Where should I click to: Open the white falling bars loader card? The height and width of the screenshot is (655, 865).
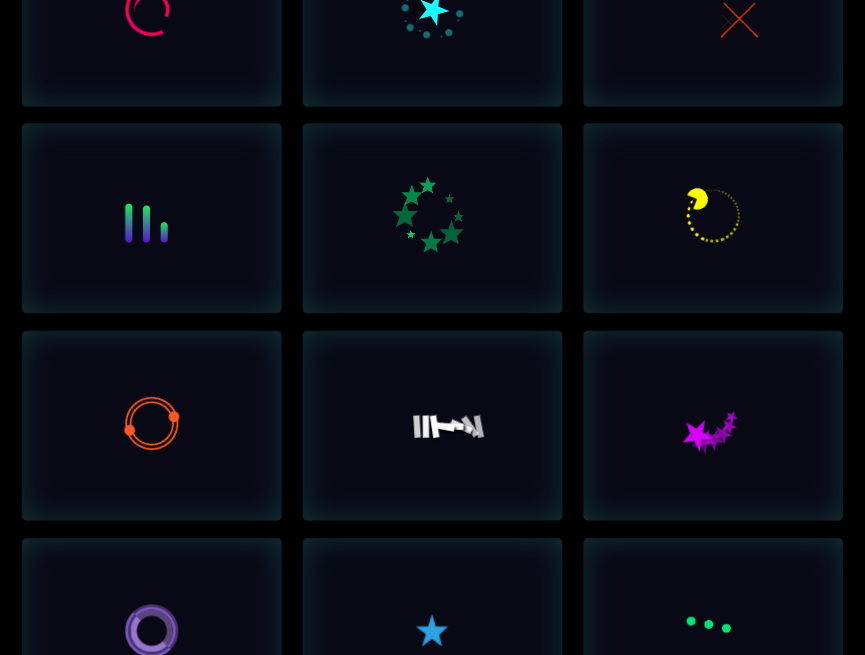tap(432, 425)
